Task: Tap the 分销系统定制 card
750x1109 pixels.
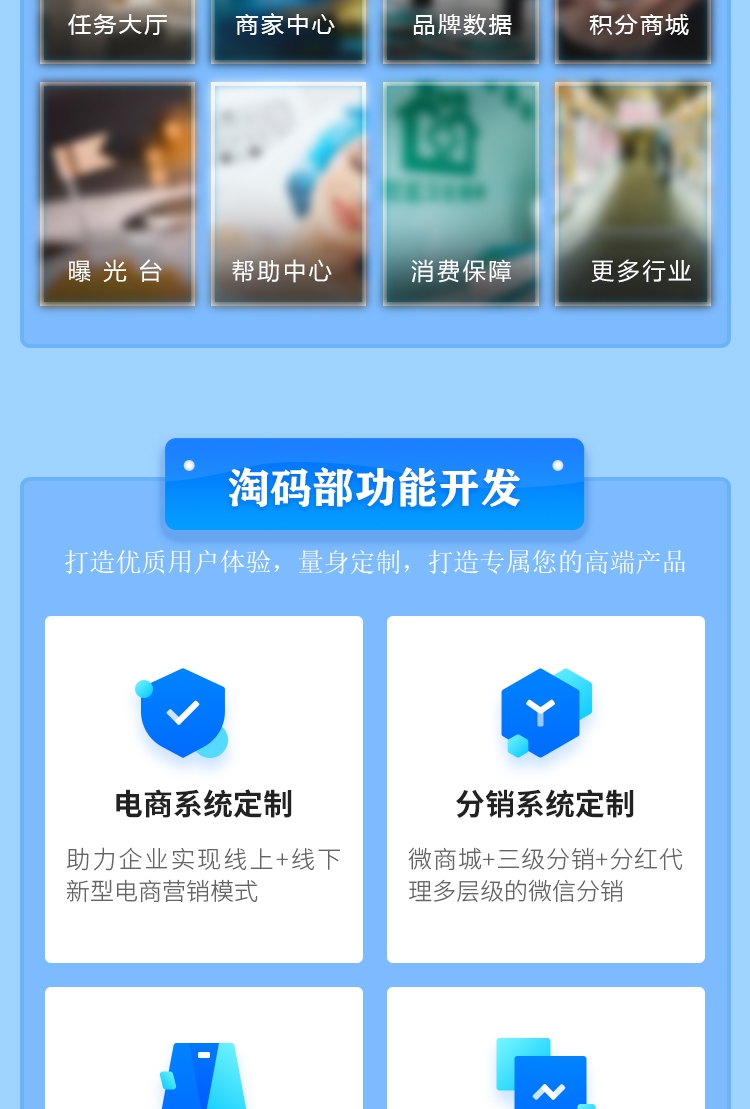Action: pyautogui.click(x=546, y=789)
